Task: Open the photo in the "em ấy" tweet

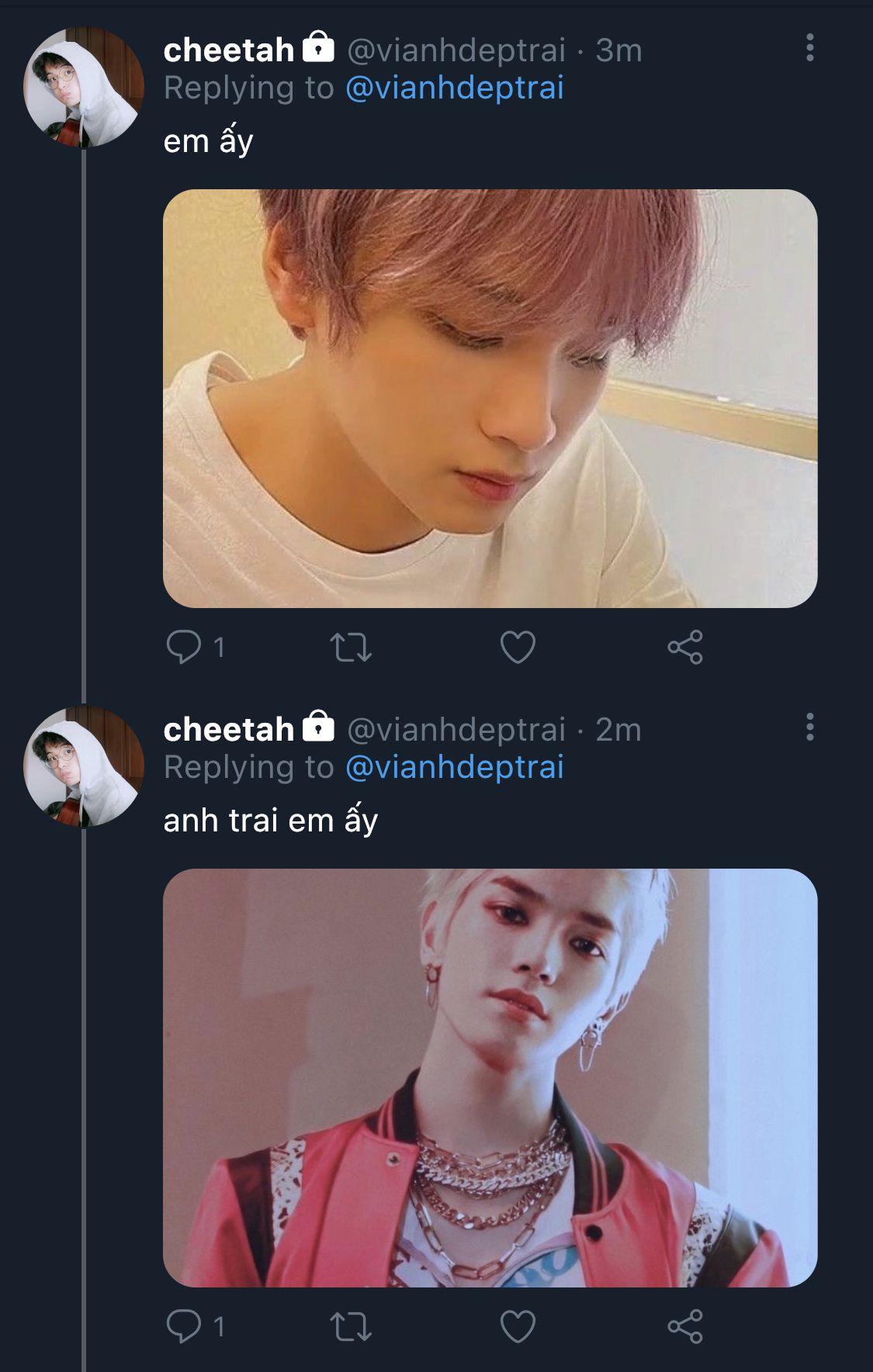Action: tap(490, 398)
